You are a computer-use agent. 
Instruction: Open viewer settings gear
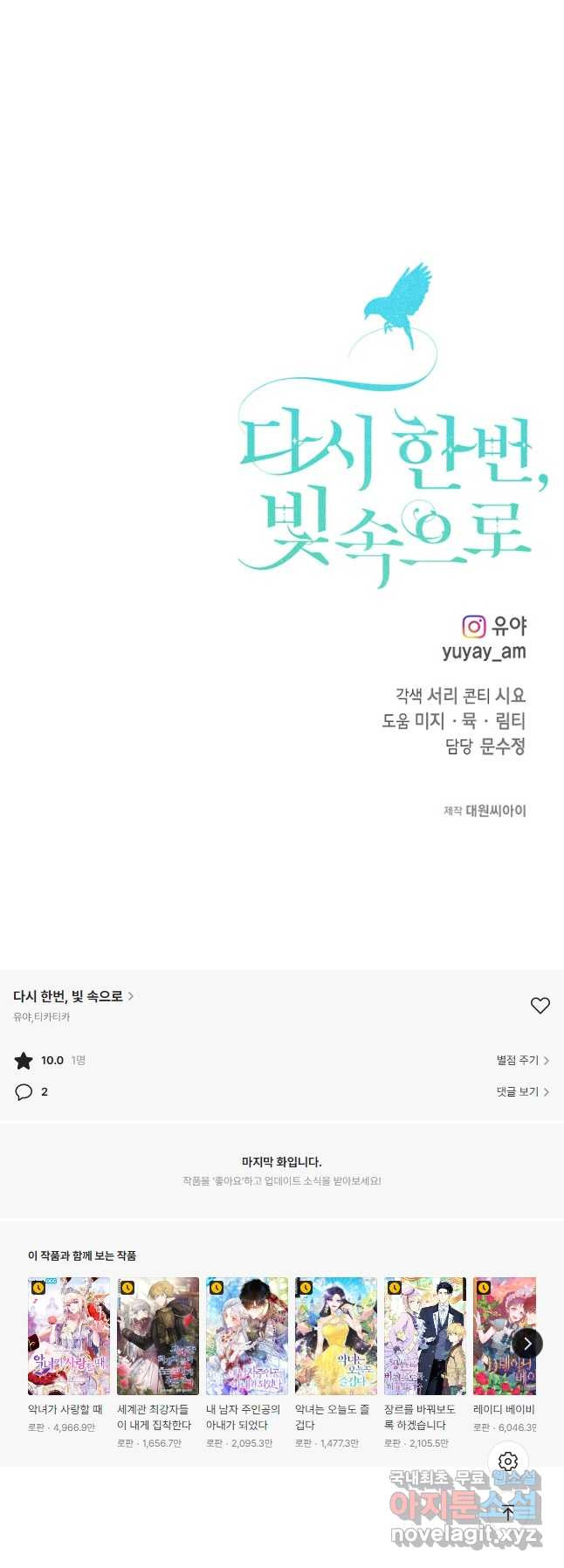[508, 1461]
